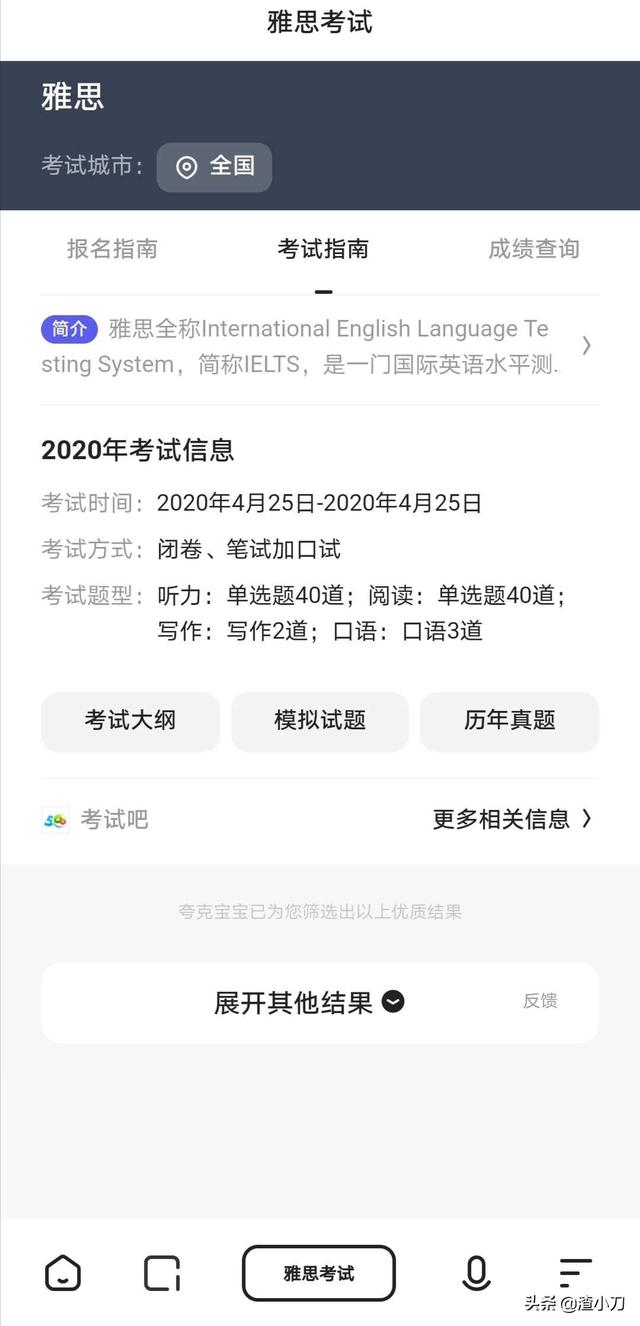The height and width of the screenshot is (1326, 640).
Task: Expand 展开其他结果 for more results
Action: [308, 1002]
